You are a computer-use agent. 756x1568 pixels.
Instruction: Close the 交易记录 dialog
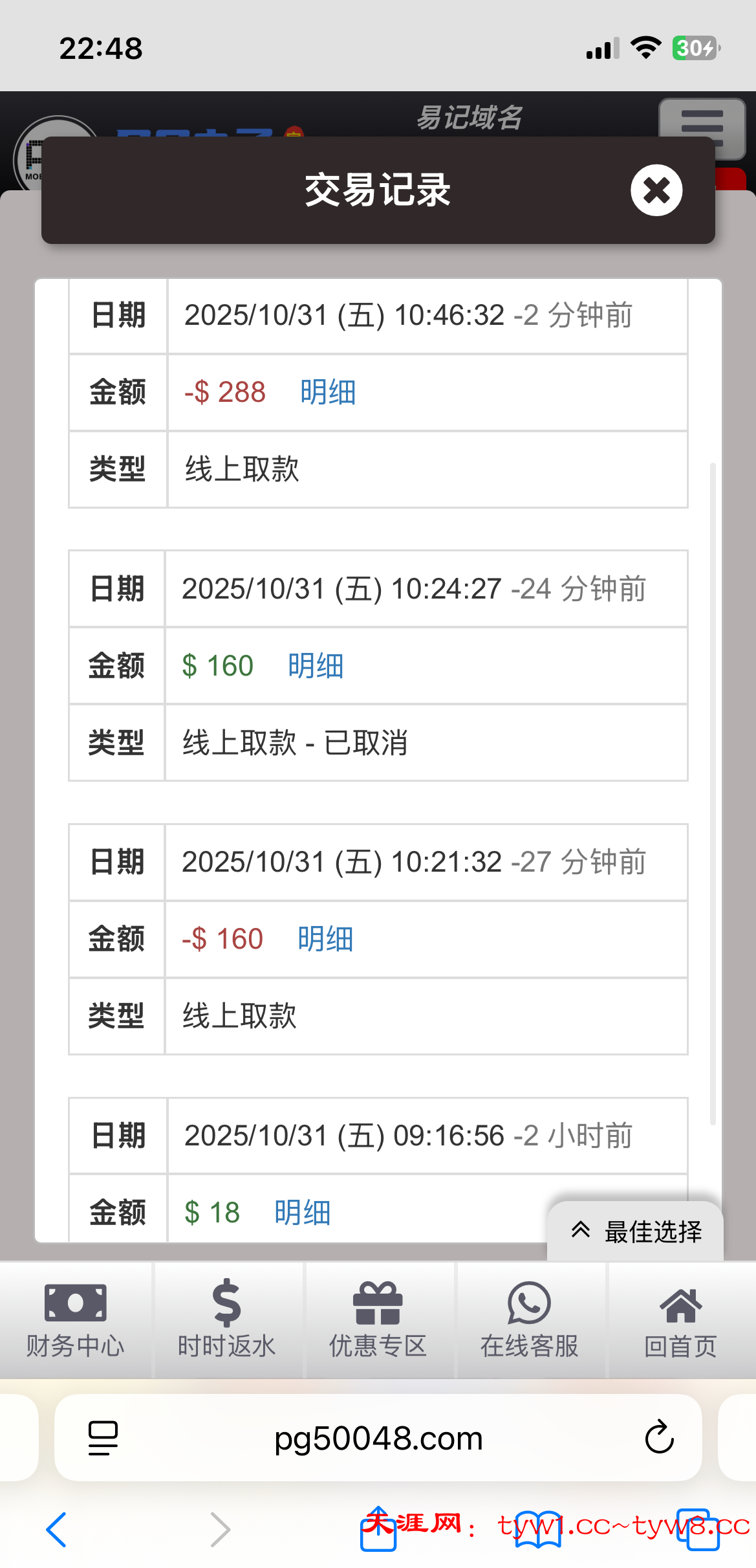click(x=656, y=190)
